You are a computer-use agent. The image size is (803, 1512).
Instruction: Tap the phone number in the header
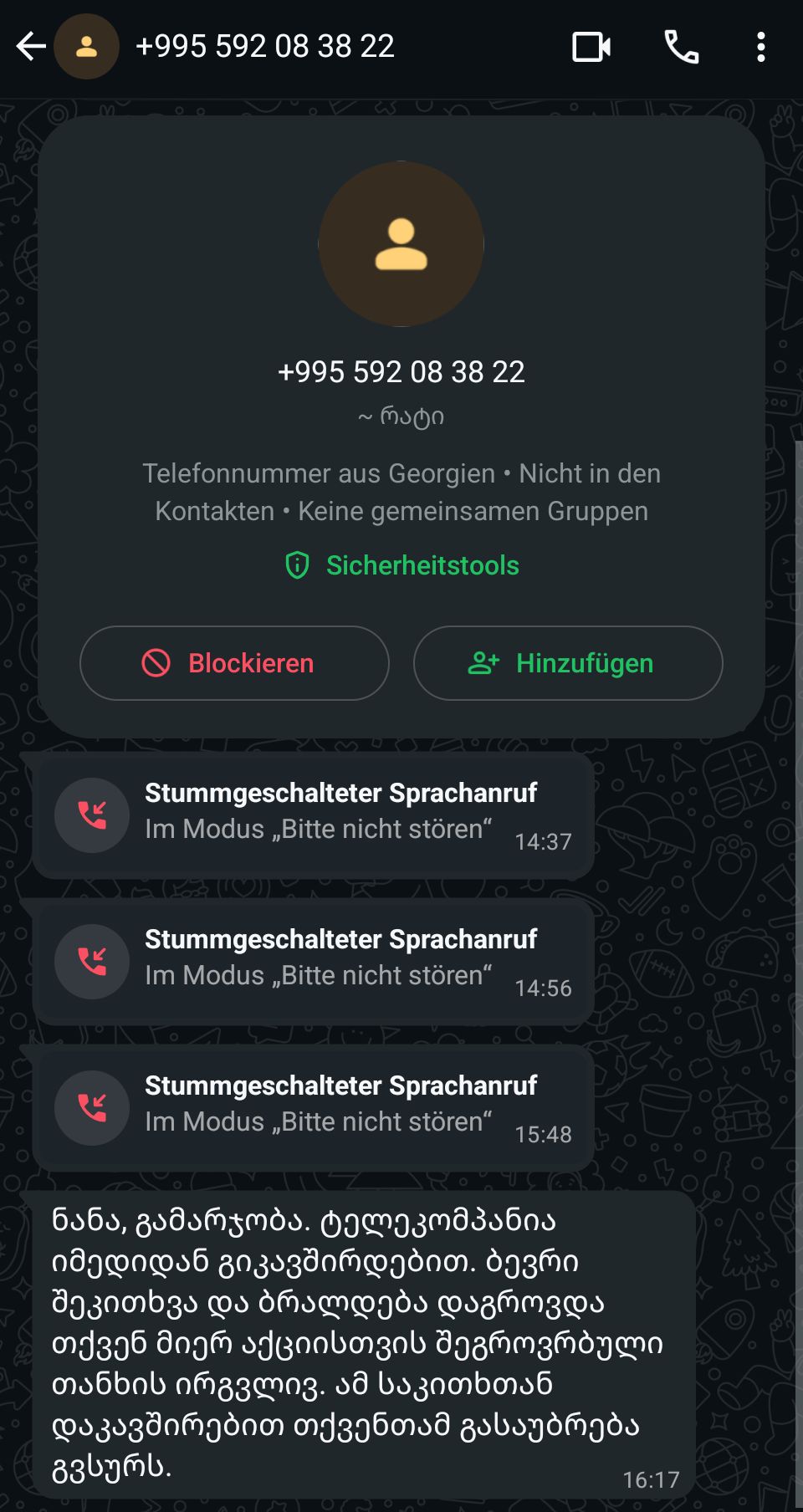(x=266, y=46)
